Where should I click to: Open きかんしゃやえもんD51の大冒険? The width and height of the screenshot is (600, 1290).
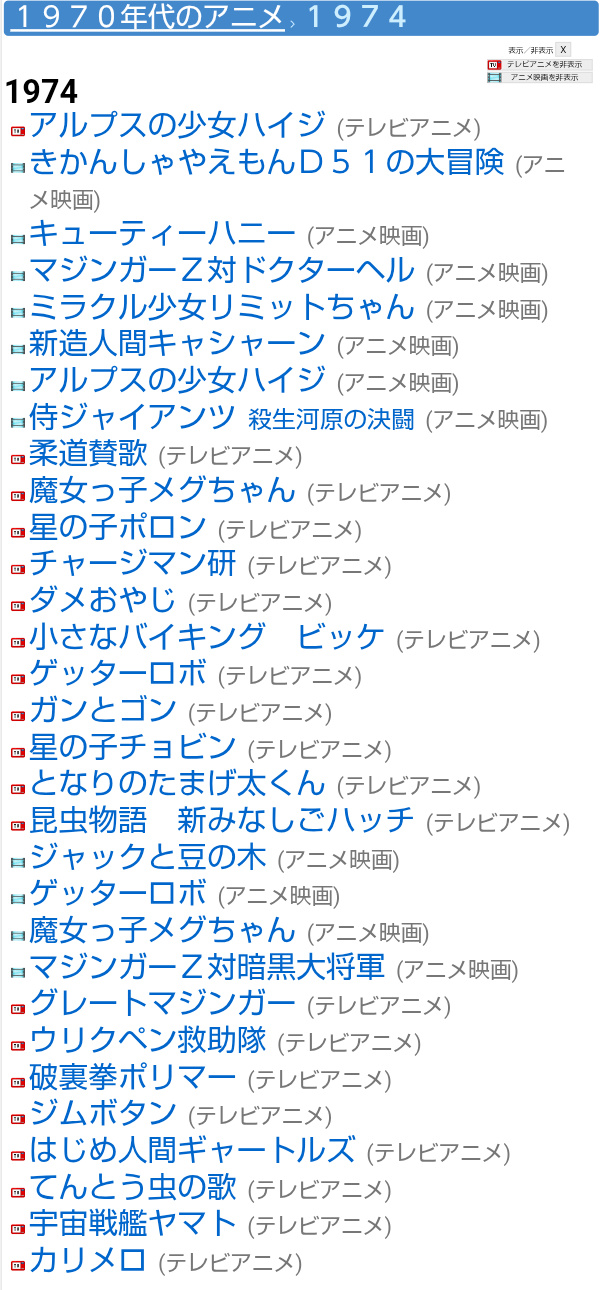point(266,162)
